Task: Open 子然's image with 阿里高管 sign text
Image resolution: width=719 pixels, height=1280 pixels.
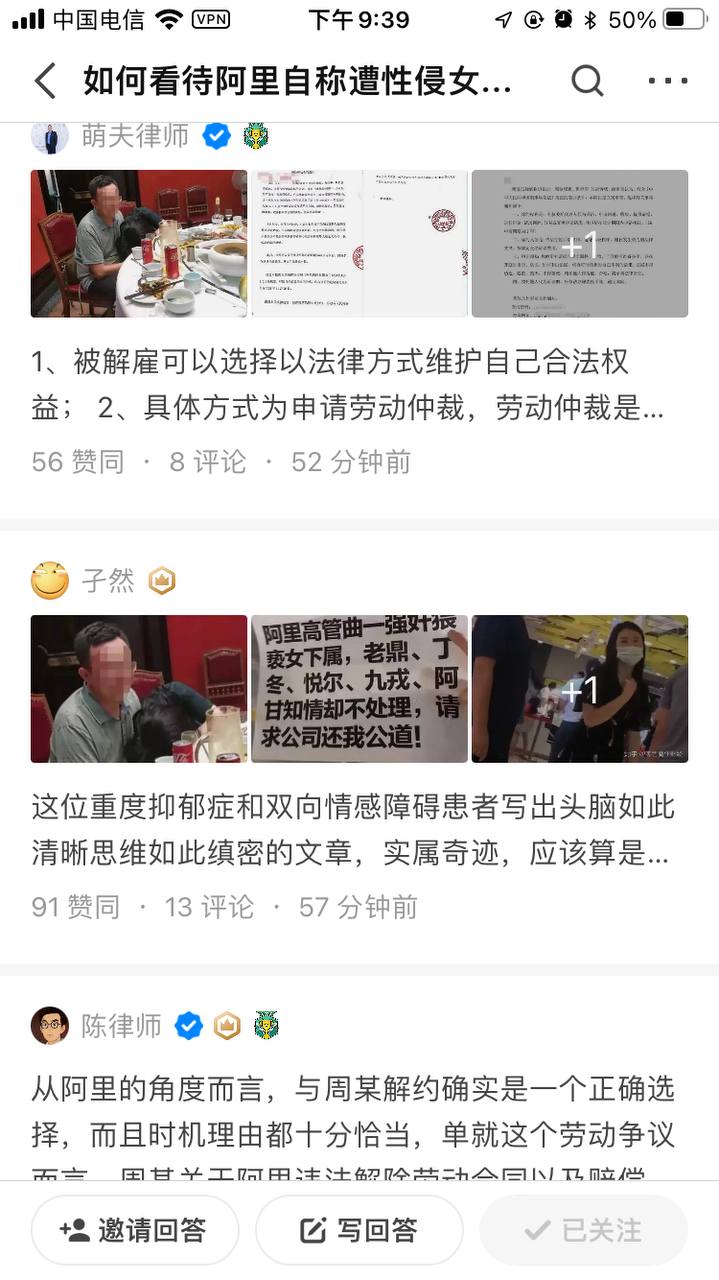Action: click(359, 689)
